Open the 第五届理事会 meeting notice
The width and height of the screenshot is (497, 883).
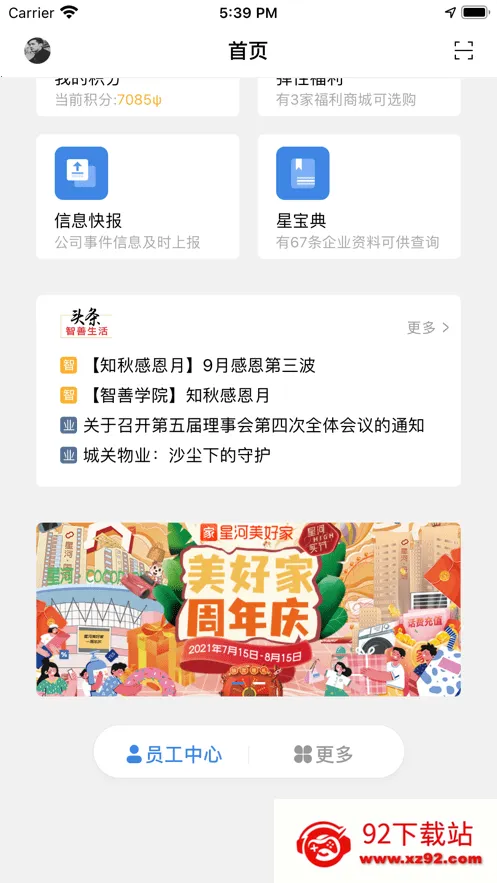coord(242,425)
